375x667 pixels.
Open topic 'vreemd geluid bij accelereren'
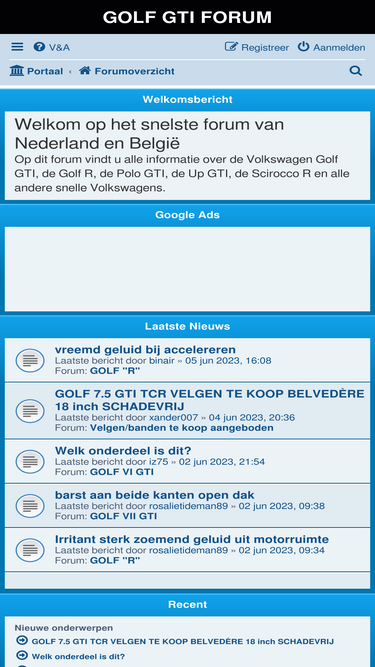(145, 350)
